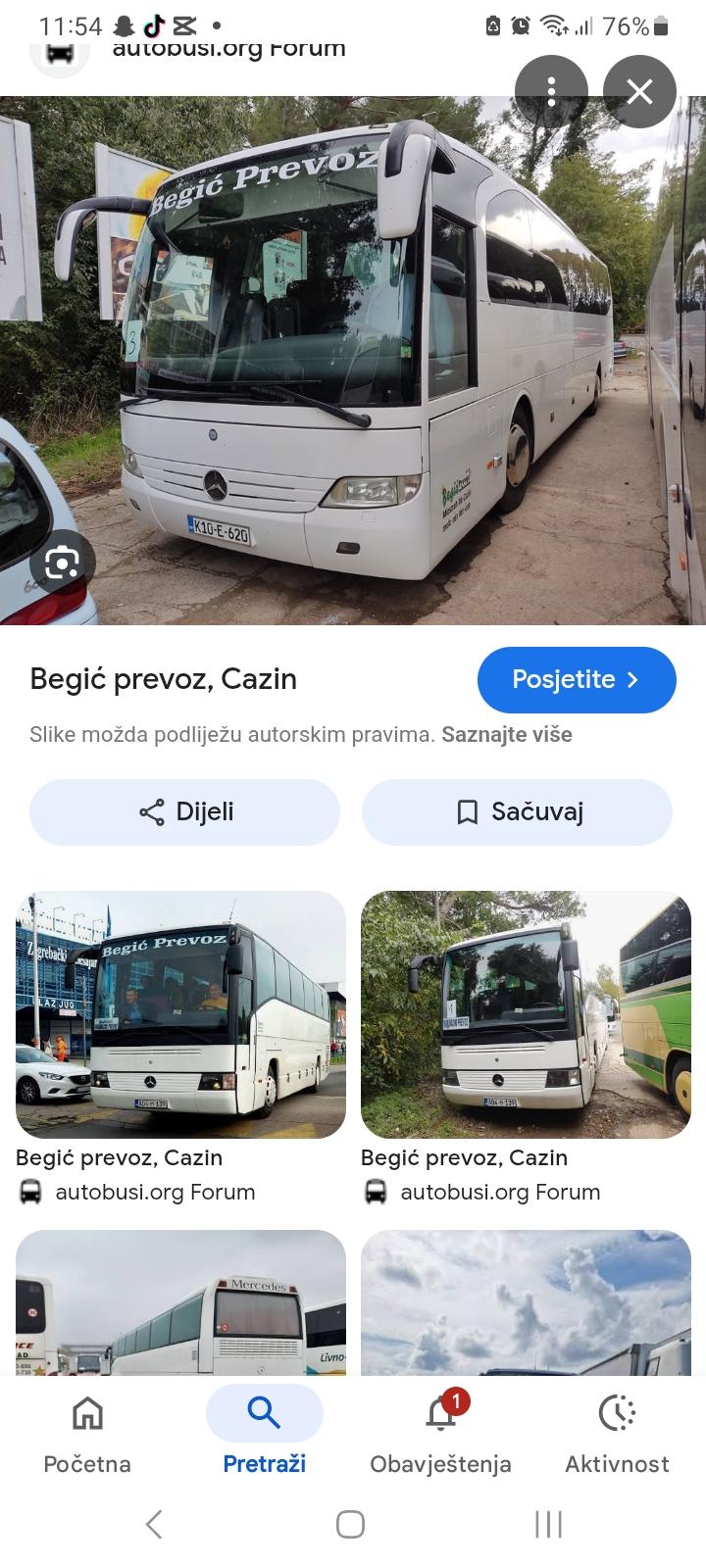The height and width of the screenshot is (1568, 706).
Task: Close the image viewer
Action: pos(639,92)
